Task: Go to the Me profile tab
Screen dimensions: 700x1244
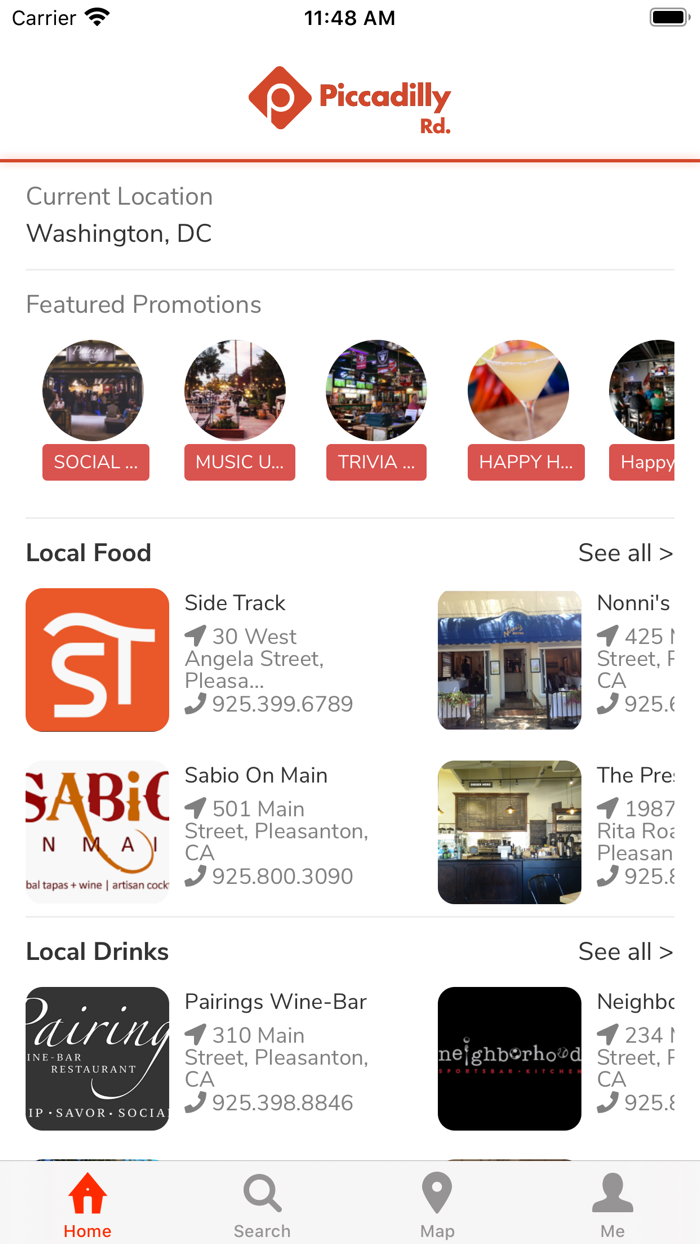Action: point(612,1205)
